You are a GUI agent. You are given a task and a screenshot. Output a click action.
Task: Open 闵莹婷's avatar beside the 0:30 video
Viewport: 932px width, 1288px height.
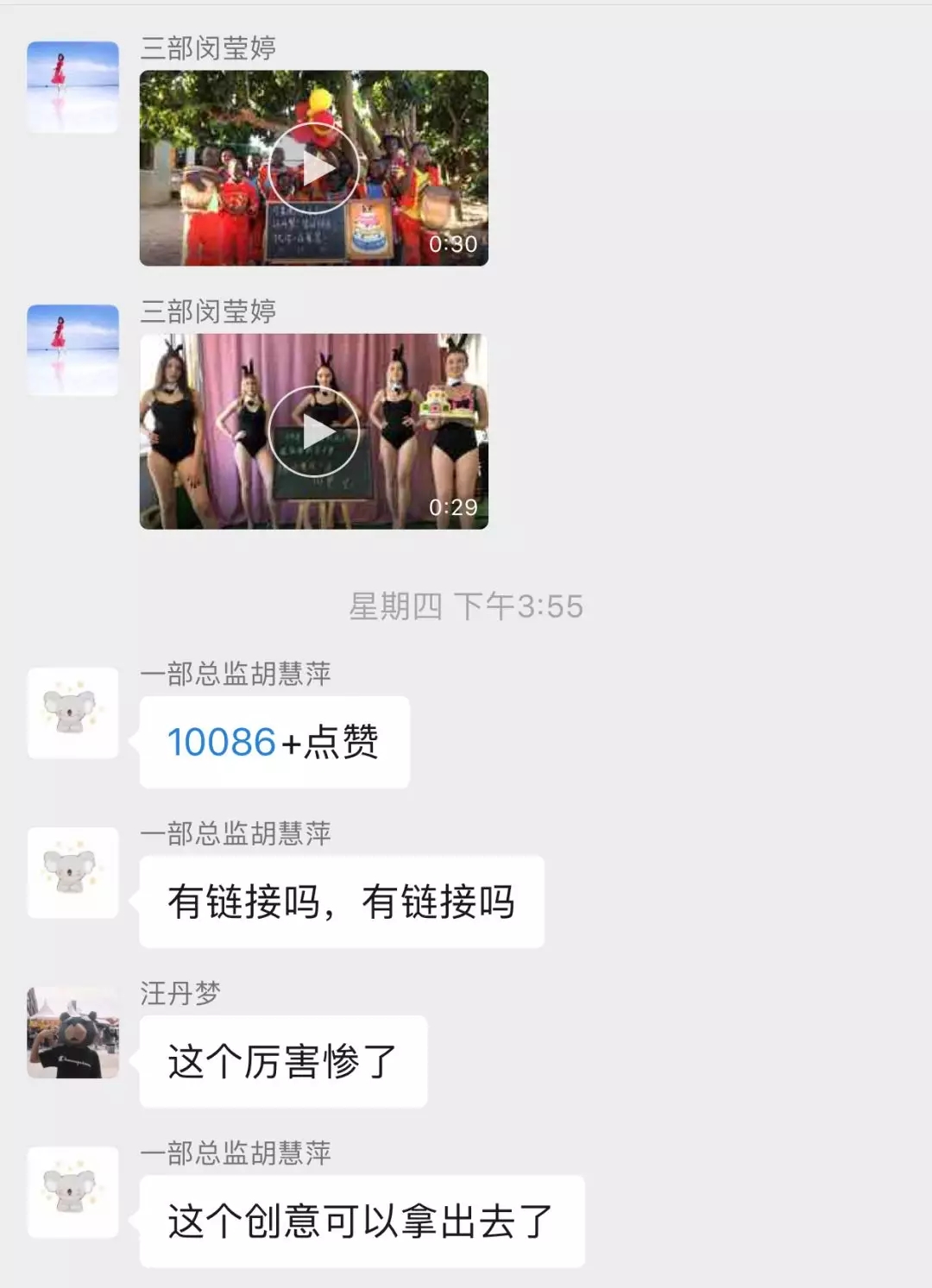coord(73,87)
